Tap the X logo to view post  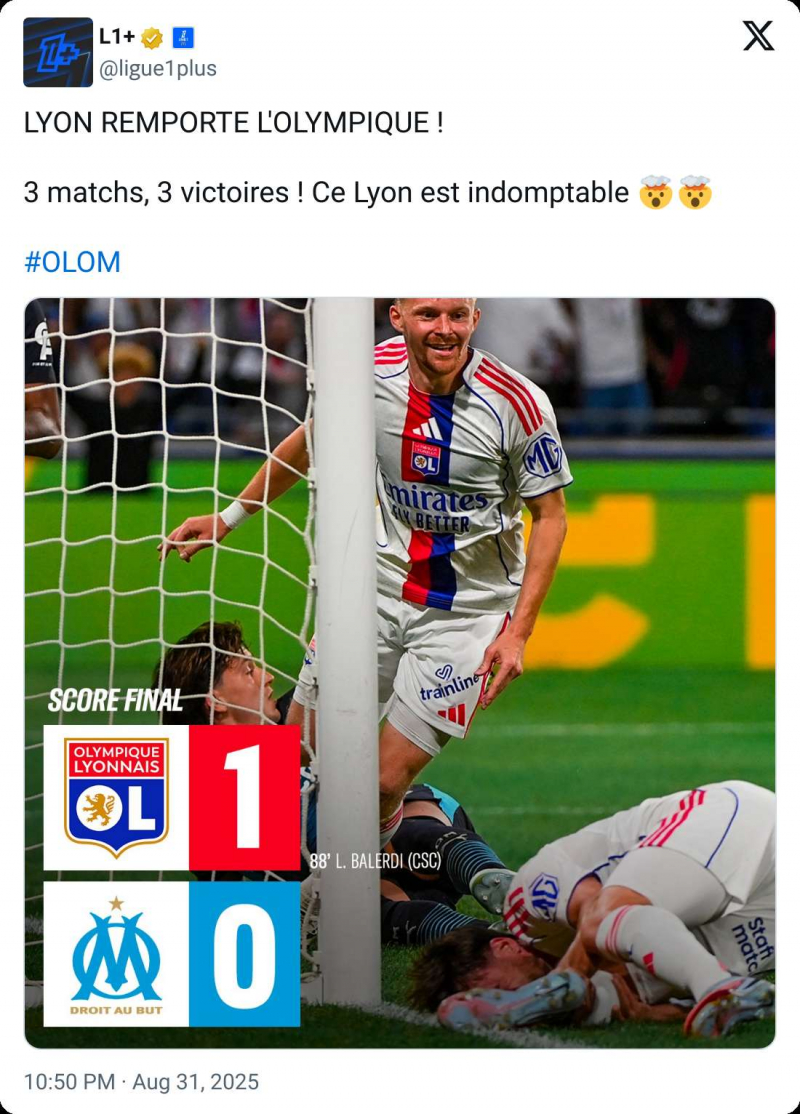758,36
